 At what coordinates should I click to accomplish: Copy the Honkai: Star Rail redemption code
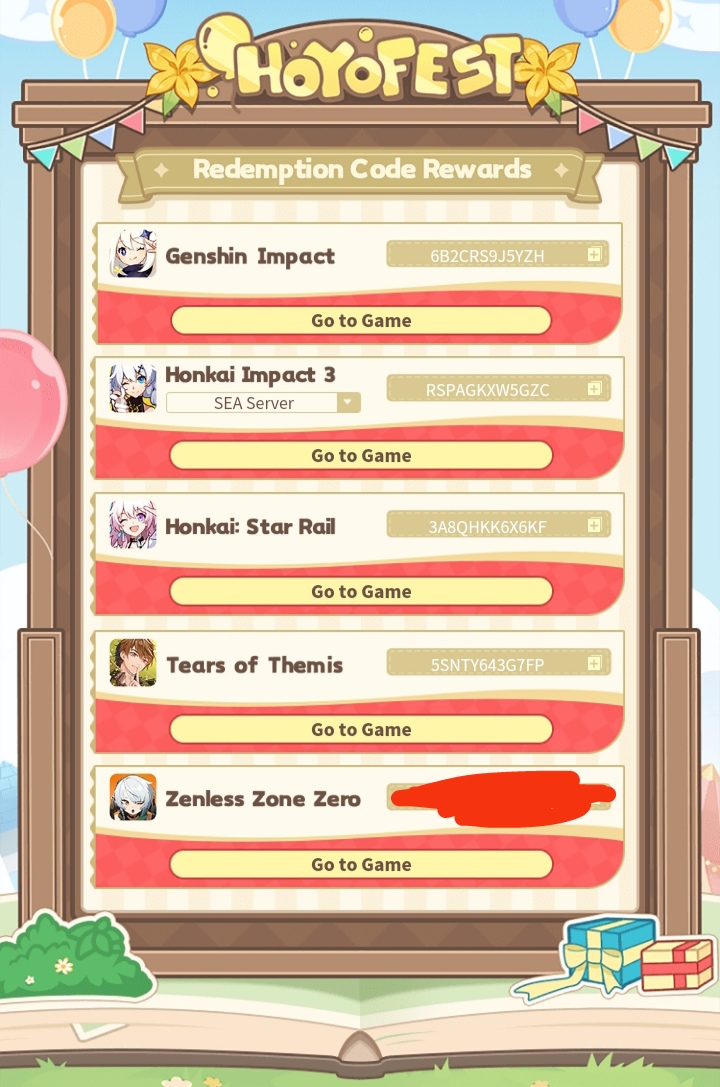click(x=594, y=526)
